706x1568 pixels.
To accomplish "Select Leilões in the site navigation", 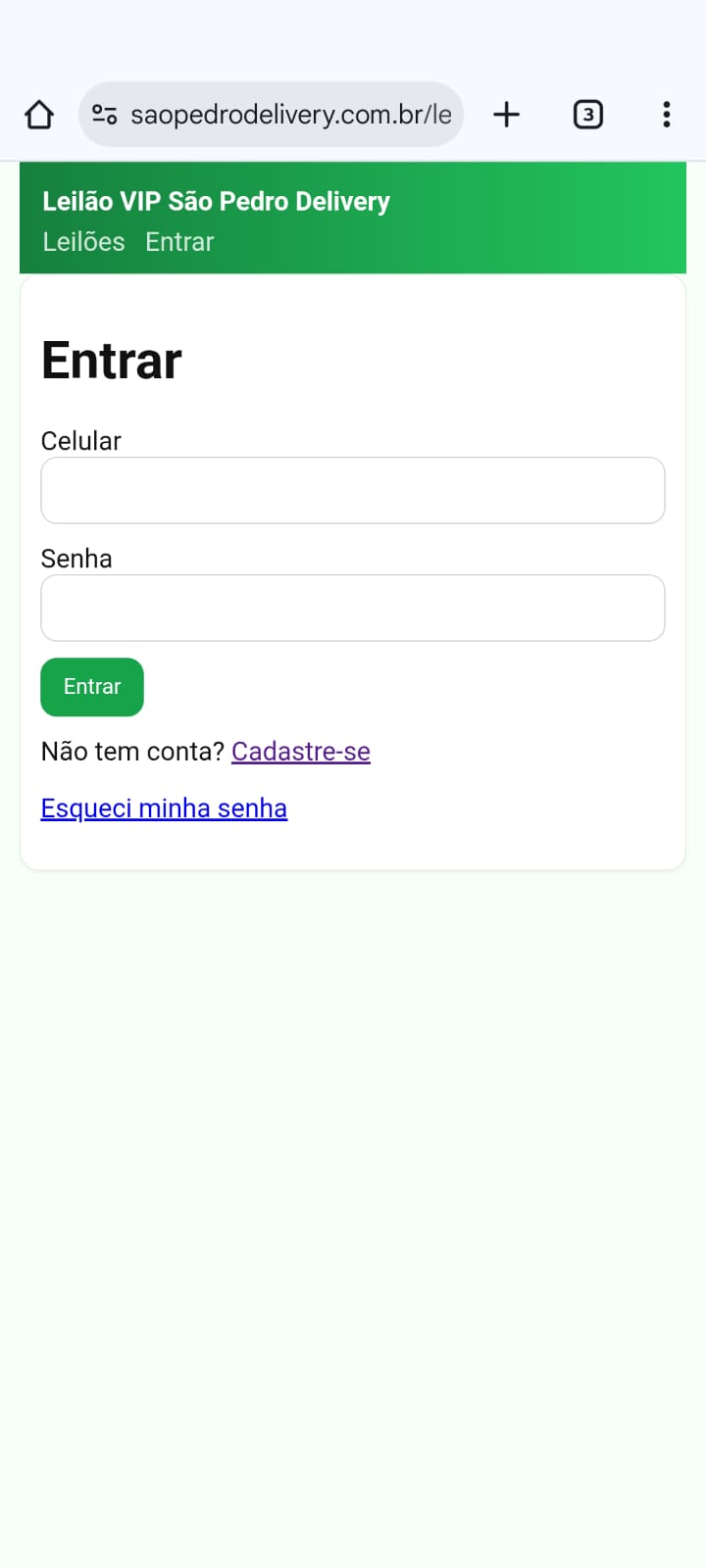I will pyautogui.click(x=83, y=242).
